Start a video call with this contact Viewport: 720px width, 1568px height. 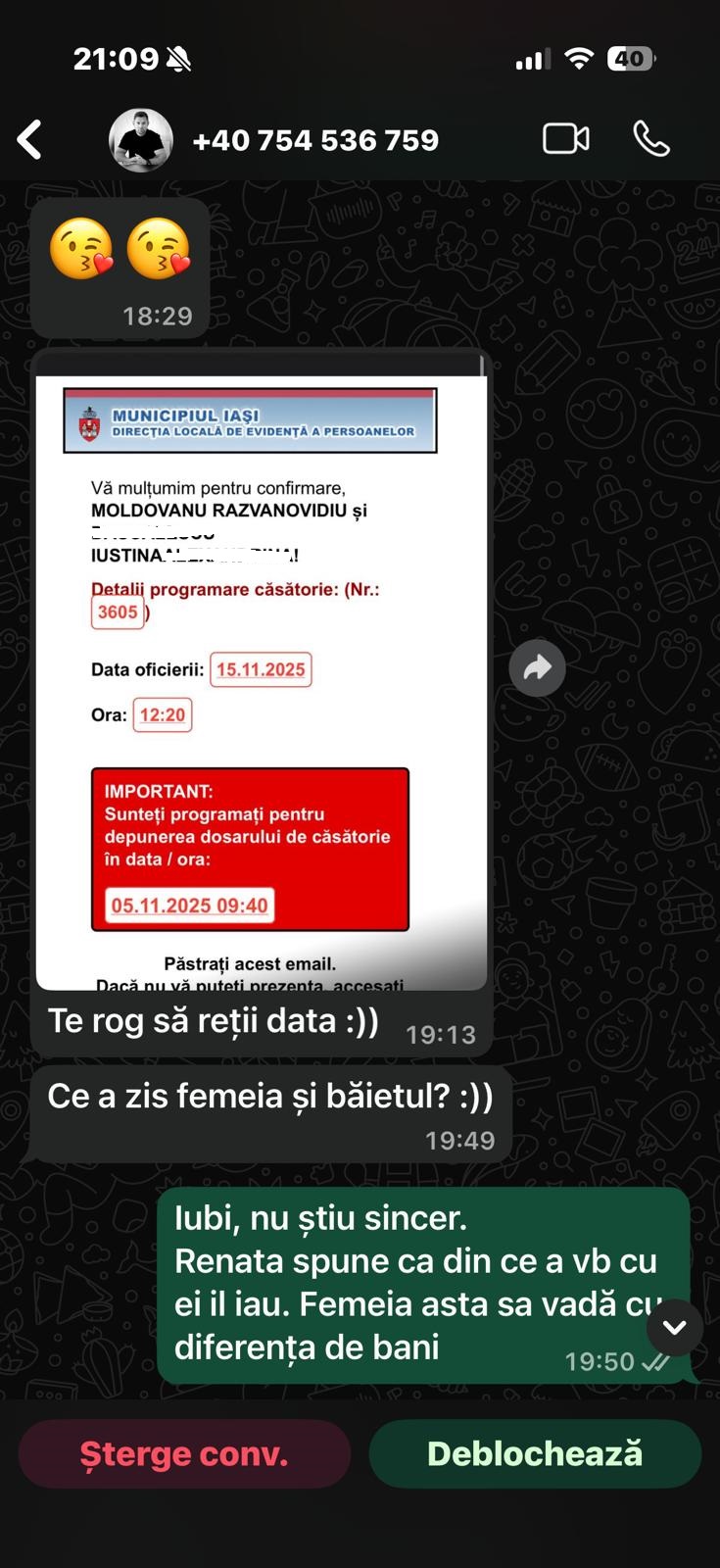(566, 139)
